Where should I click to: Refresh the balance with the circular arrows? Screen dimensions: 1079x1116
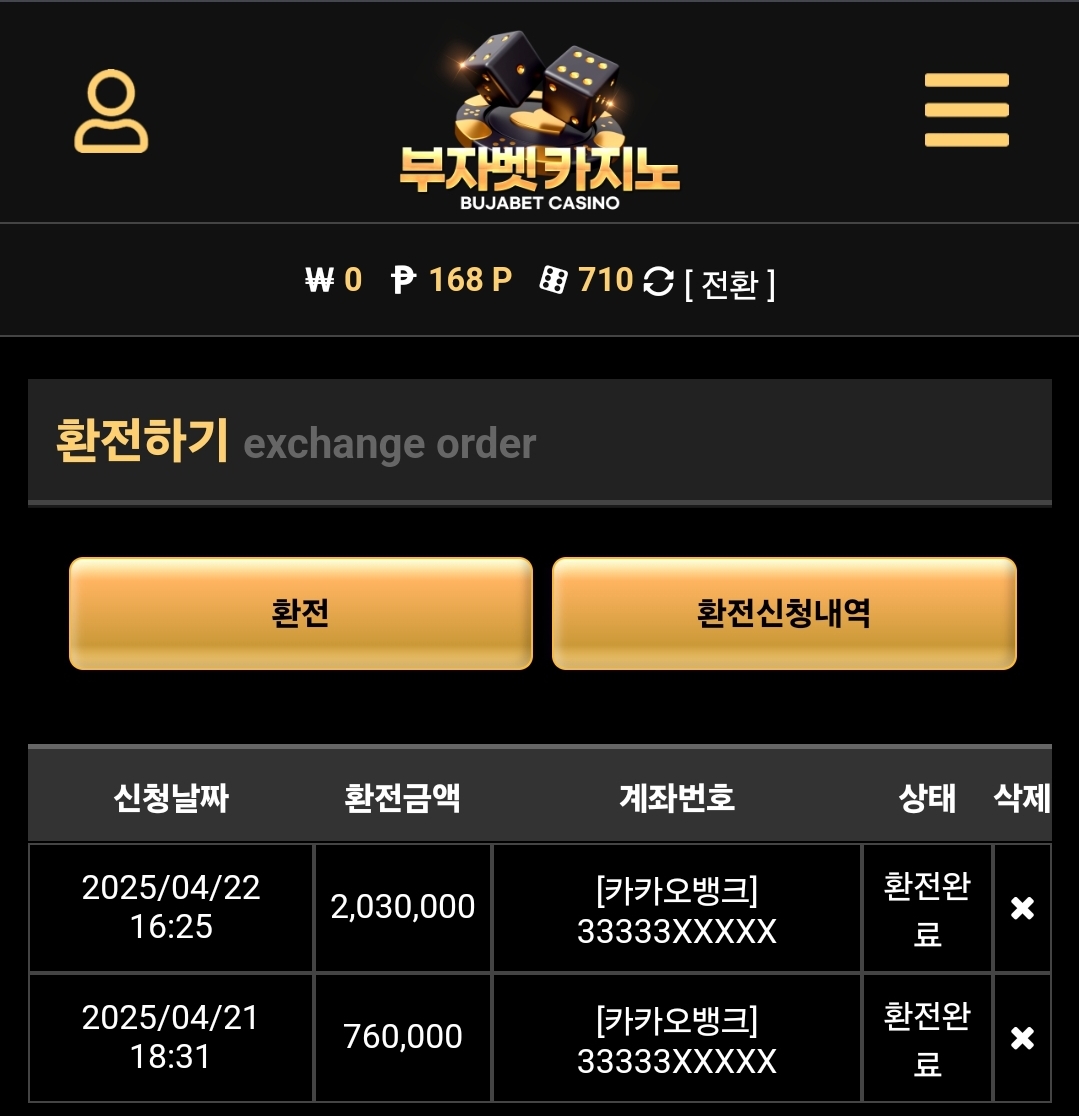[658, 282]
